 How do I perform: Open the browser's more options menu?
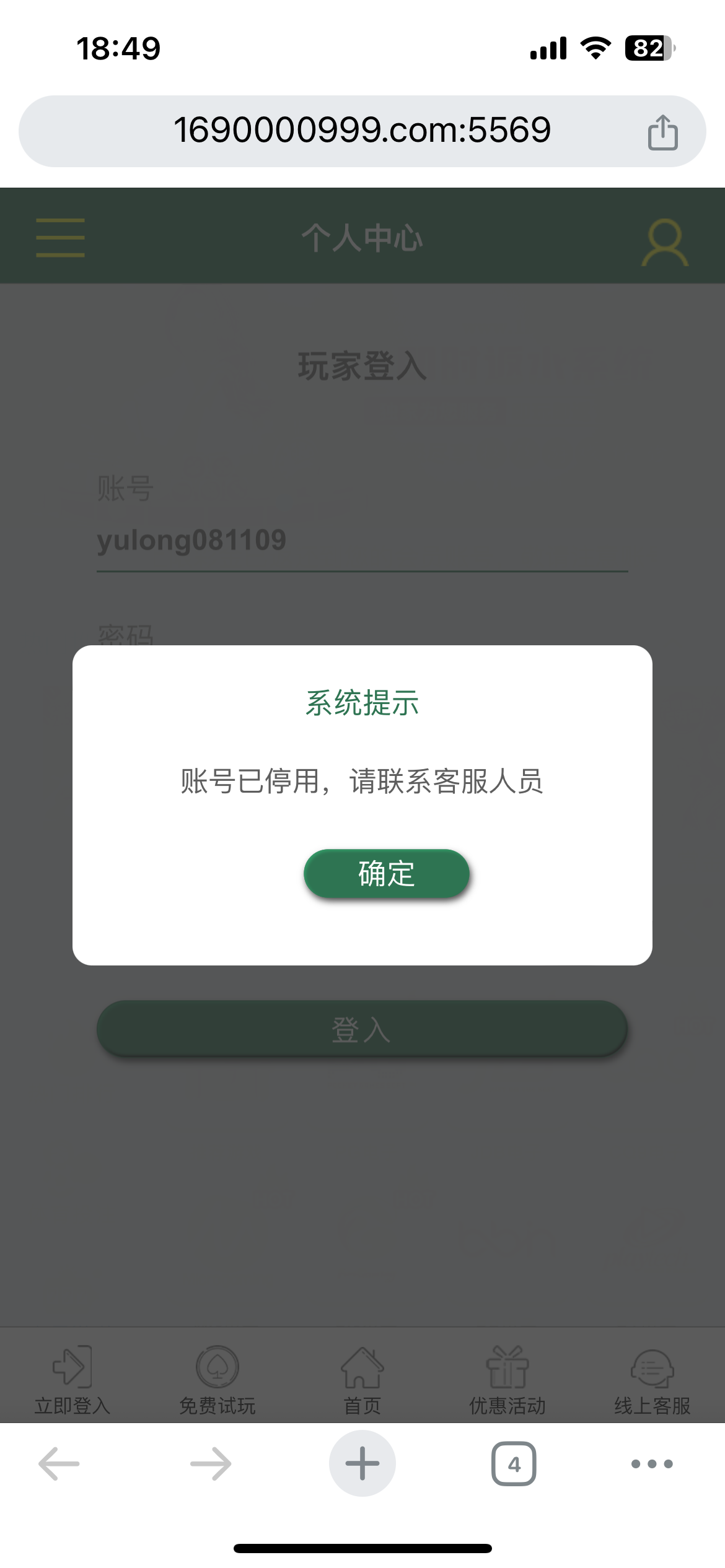point(652,1464)
